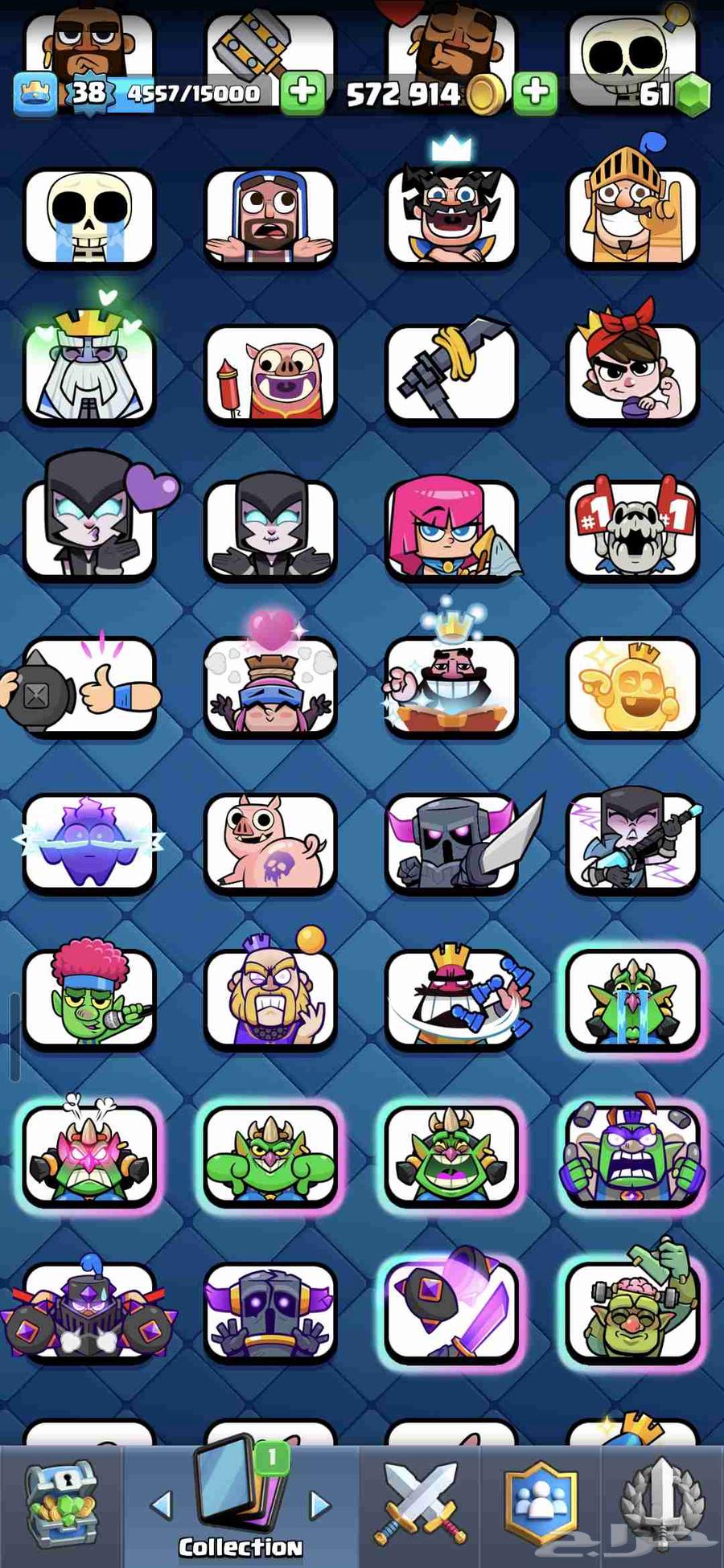This screenshot has height=1568, width=724.
Task: Select the crying skeleton emote
Action: coord(88,217)
